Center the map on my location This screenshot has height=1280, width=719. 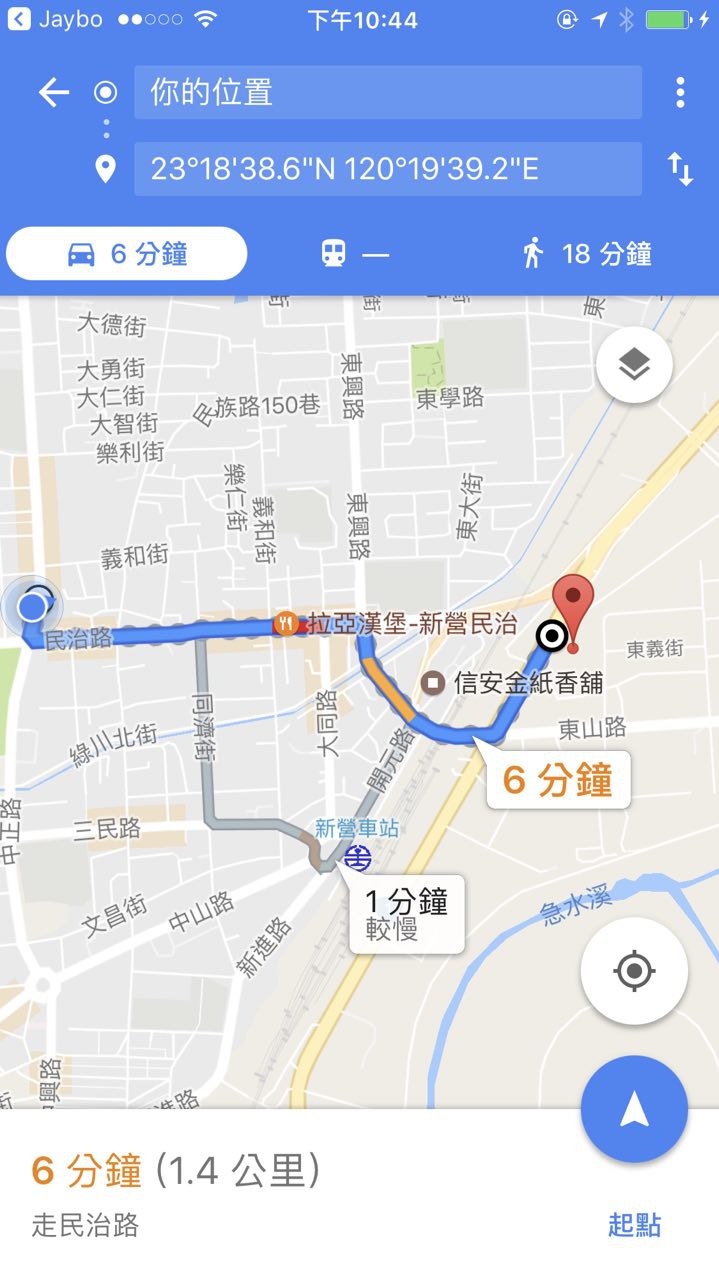634,970
